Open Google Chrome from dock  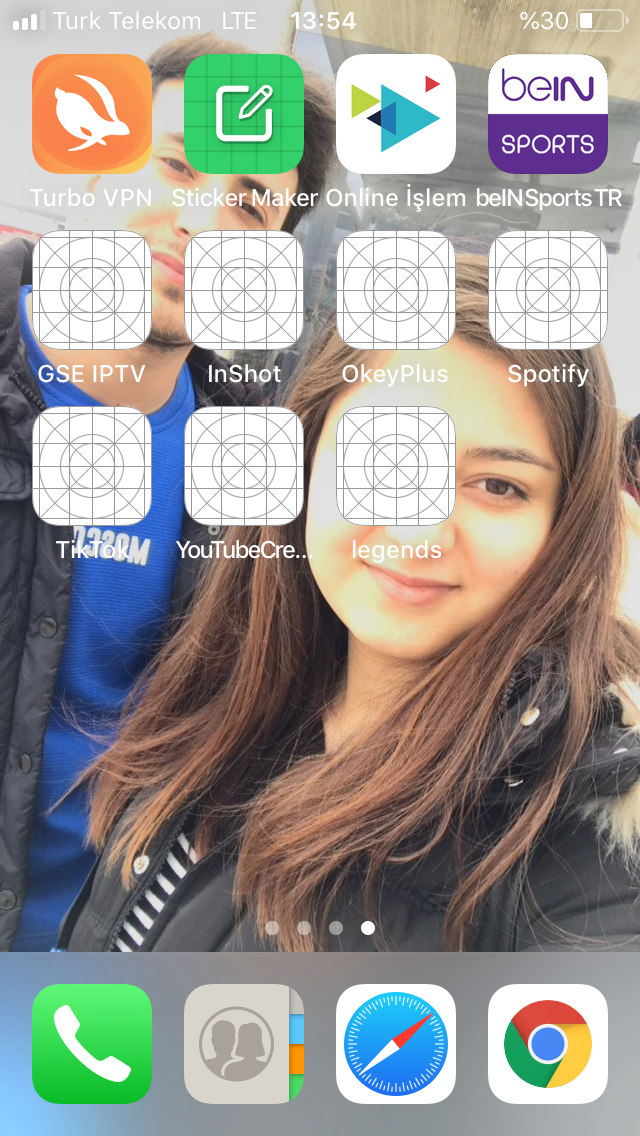[548, 1044]
